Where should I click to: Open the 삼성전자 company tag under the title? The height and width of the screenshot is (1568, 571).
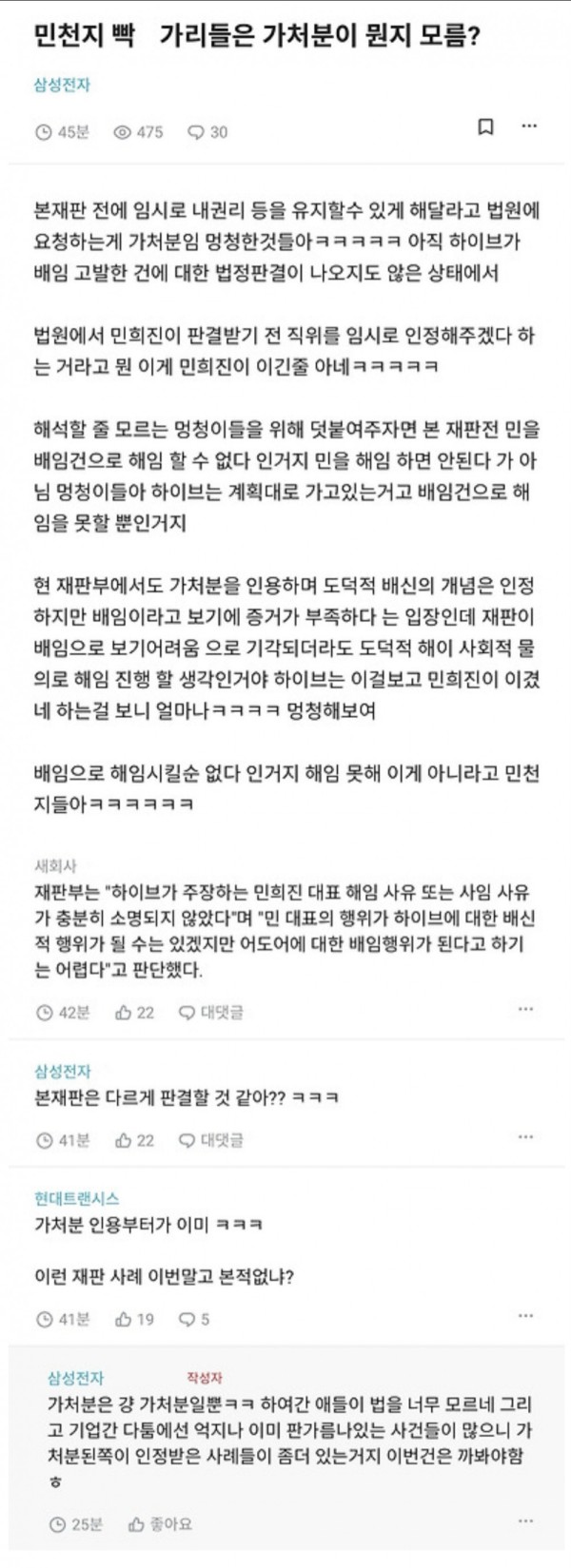[x=62, y=86]
